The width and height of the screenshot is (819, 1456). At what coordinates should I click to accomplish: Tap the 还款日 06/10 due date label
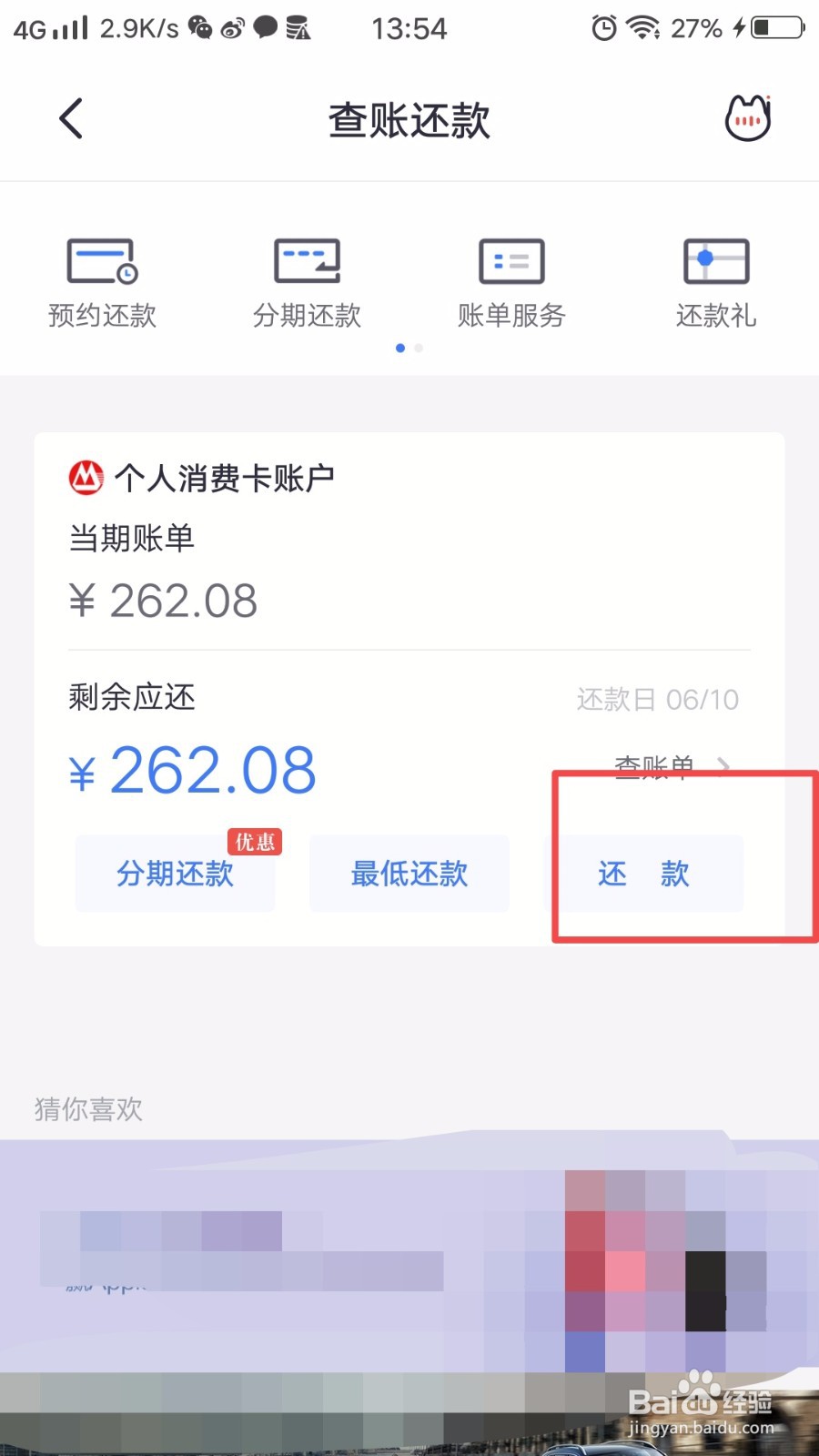pyautogui.click(x=658, y=699)
